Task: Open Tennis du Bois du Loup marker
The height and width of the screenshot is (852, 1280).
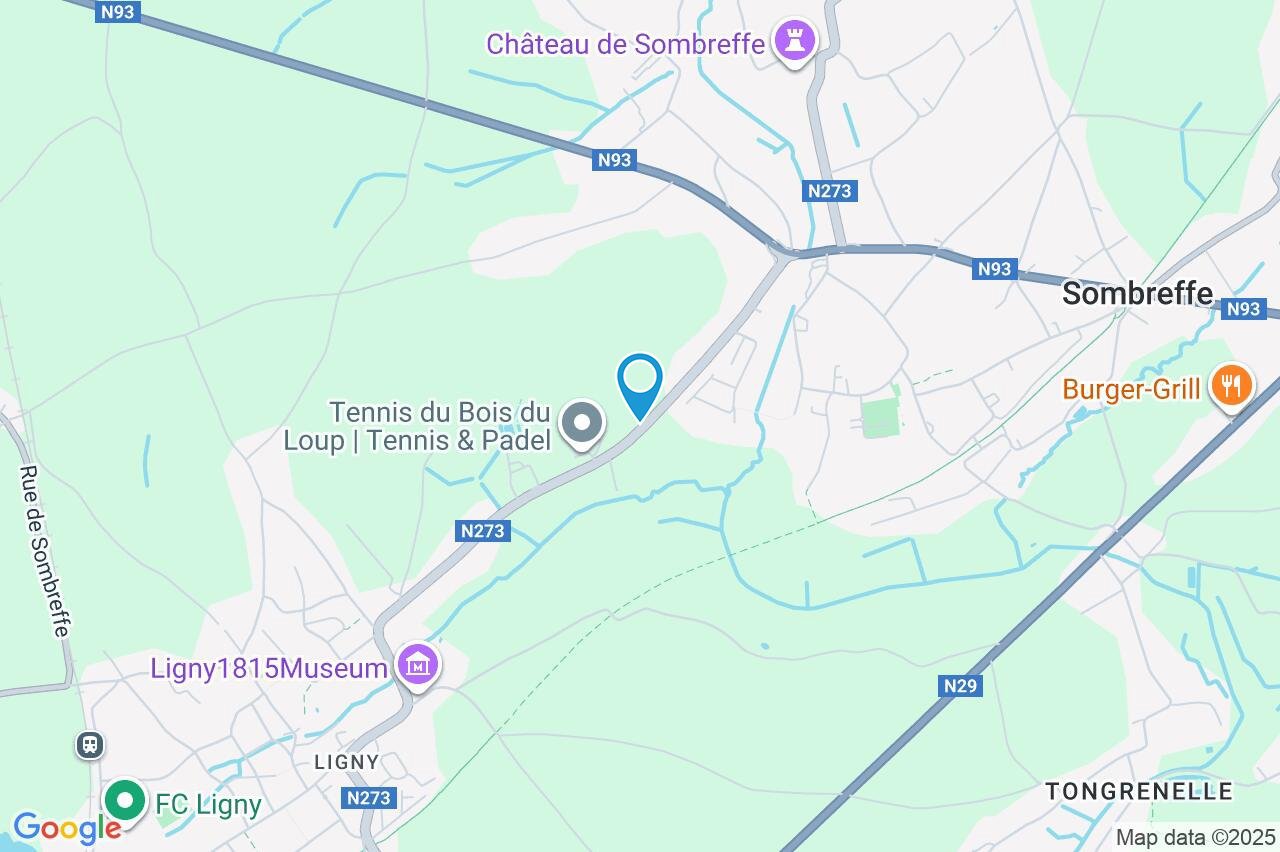Action: click(x=581, y=423)
